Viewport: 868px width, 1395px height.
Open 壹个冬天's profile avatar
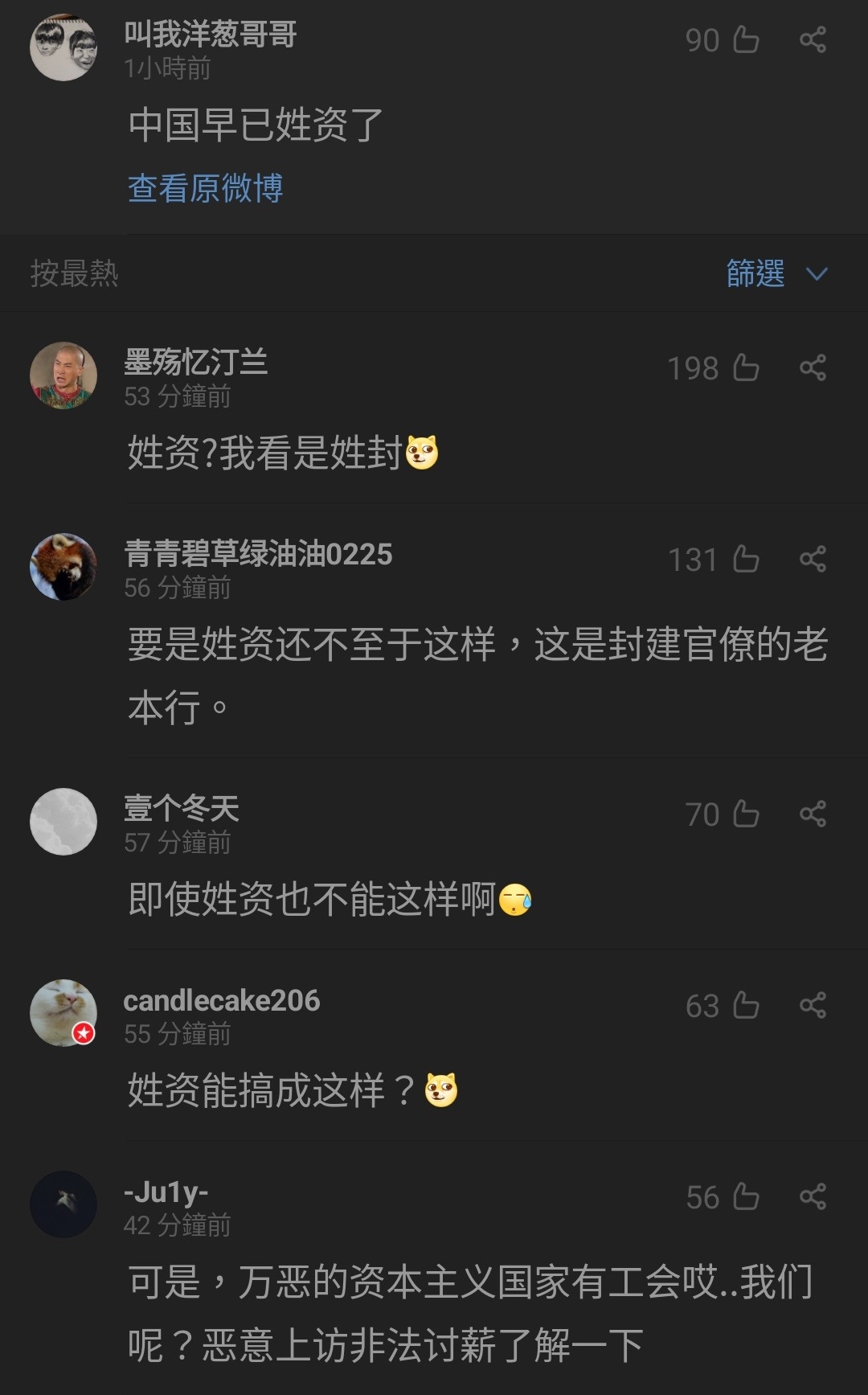[63, 822]
